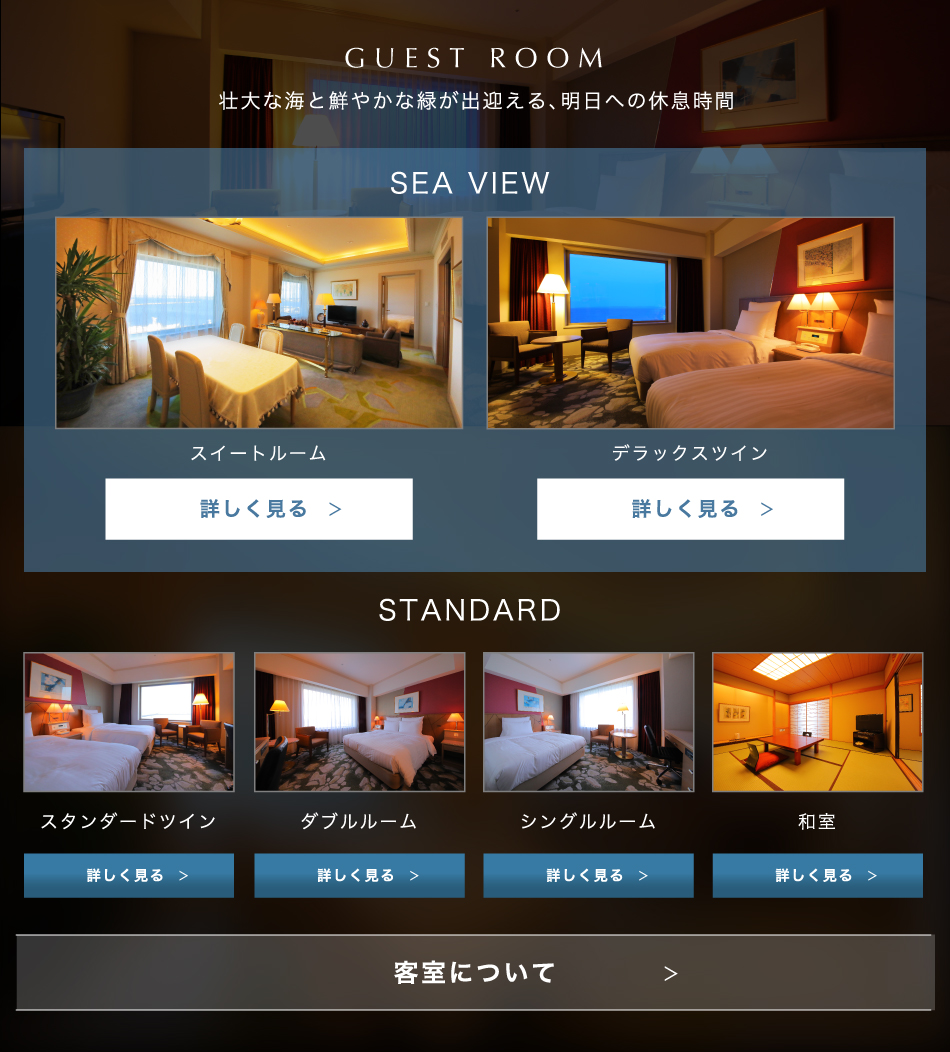Image resolution: width=950 pixels, height=1052 pixels.
Task: Open the 客室について page
Action: [475, 973]
